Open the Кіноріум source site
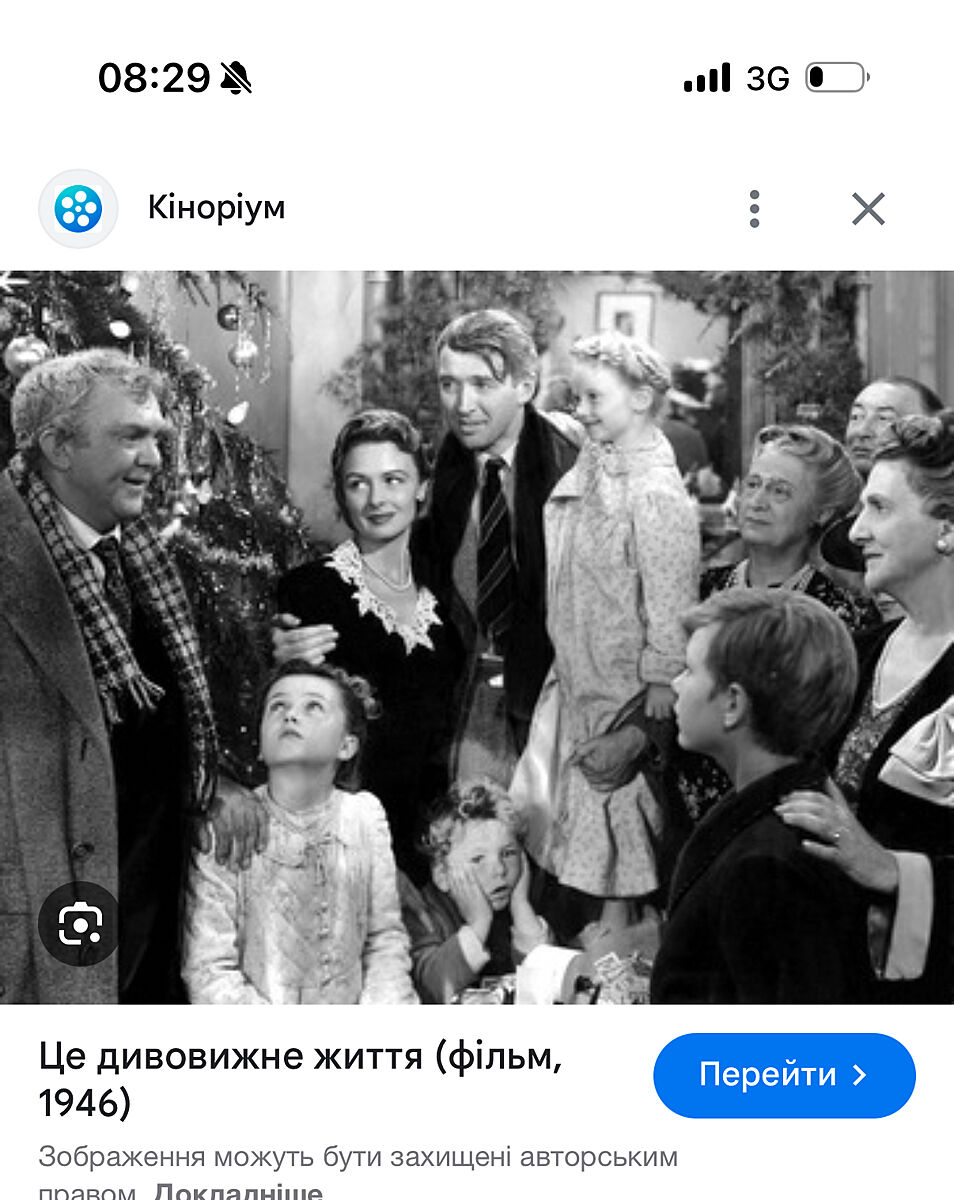The image size is (954, 1200). (x=216, y=208)
